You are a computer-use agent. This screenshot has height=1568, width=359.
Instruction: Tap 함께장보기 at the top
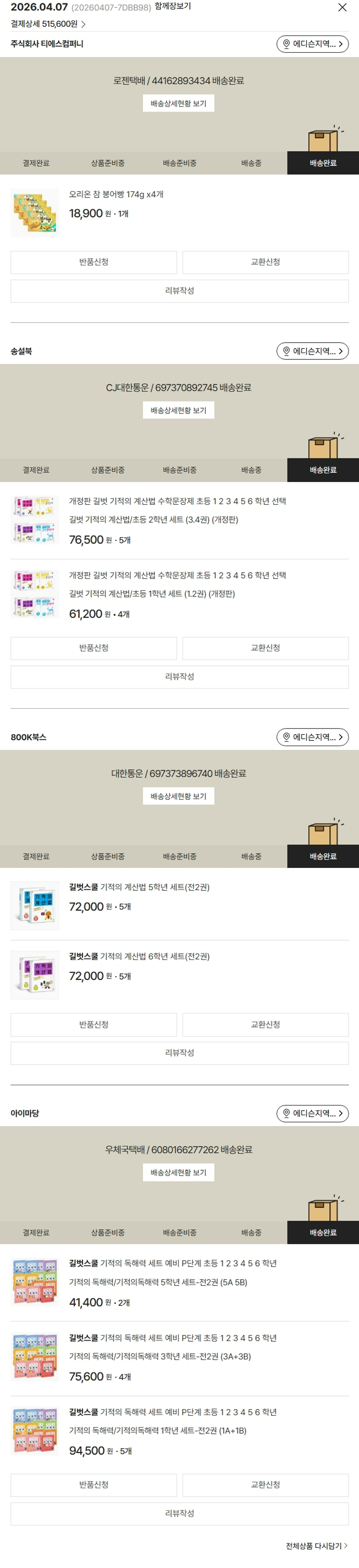point(173,6)
